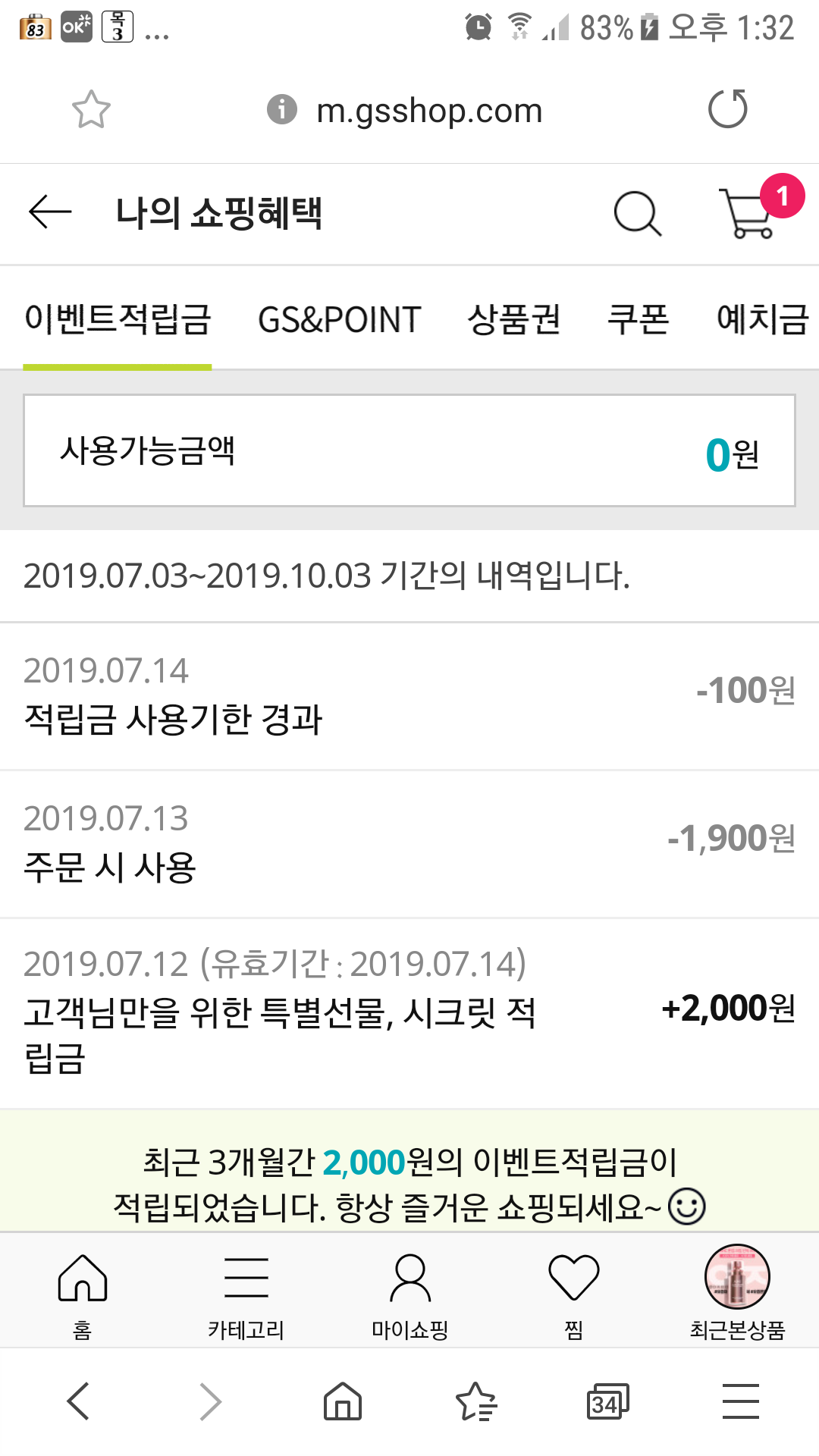819x1456 pixels.
Task: Switch to the 상품권 tab
Action: point(514,319)
